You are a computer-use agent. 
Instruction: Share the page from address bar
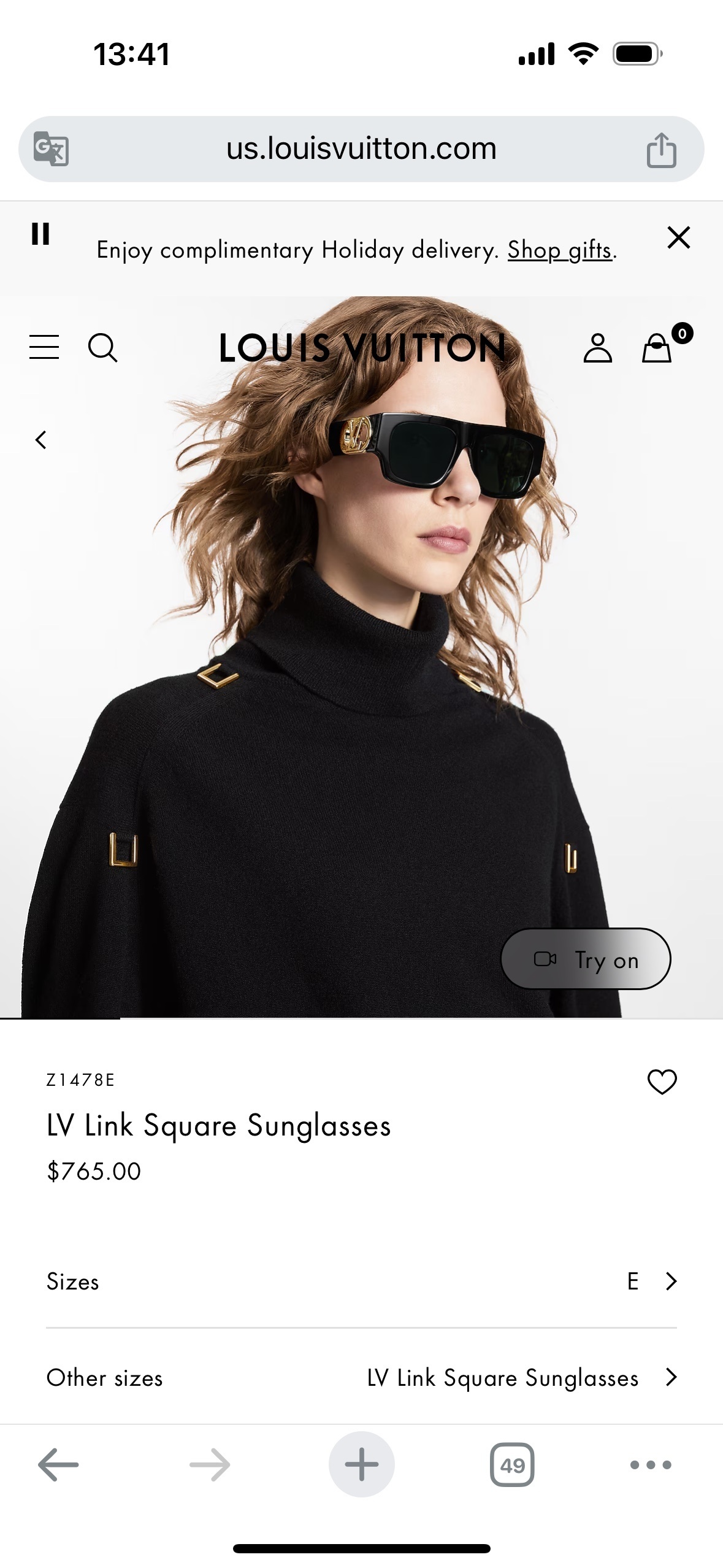point(661,150)
